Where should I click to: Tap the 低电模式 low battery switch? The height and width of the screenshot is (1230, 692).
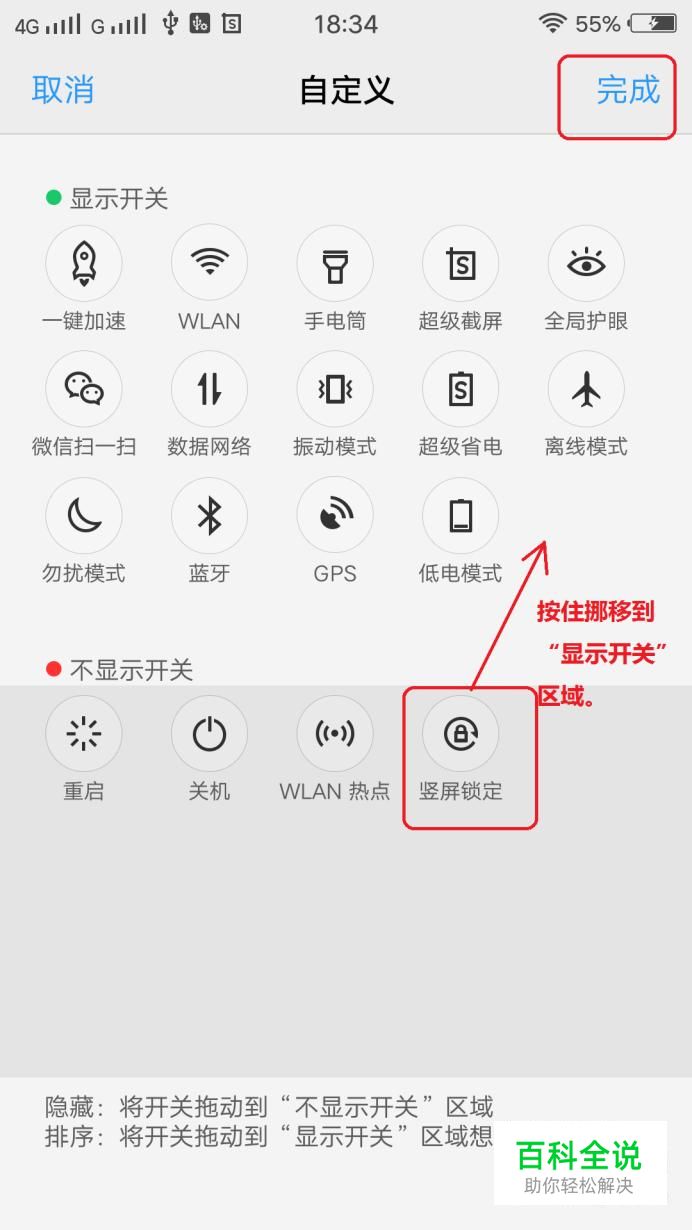point(460,516)
